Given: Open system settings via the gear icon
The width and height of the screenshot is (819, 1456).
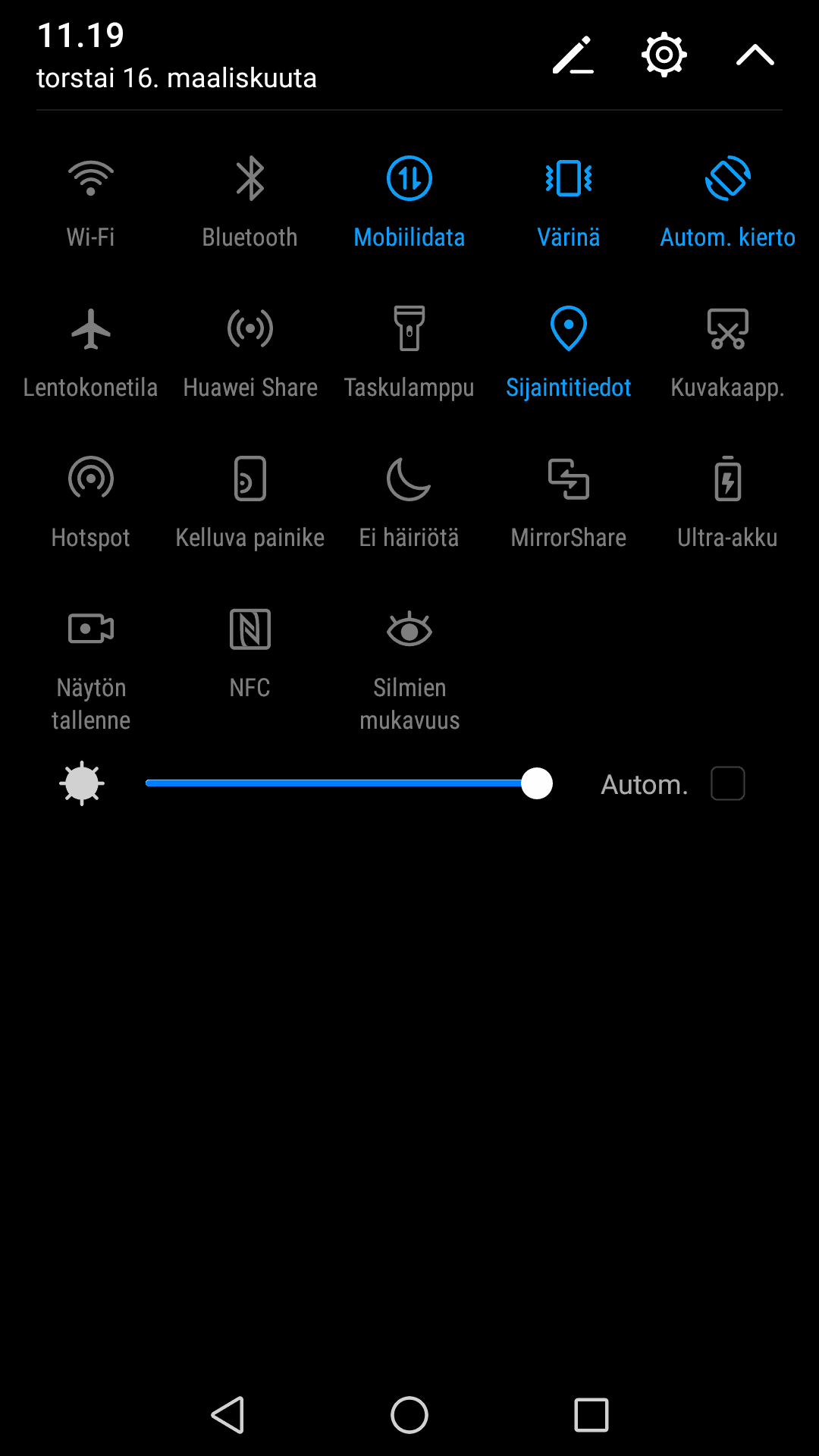Looking at the screenshot, I should point(664,55).
